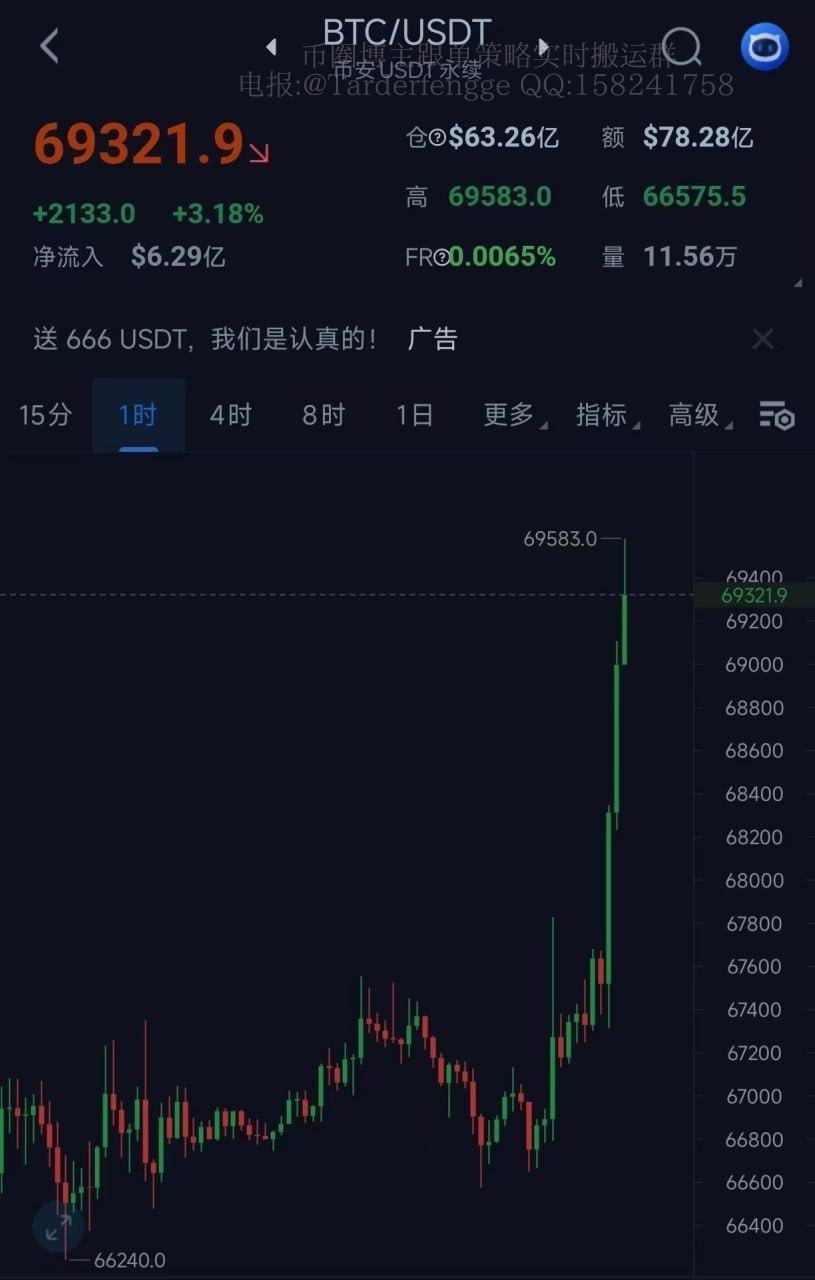Select the 1时 timeframe
The height and width of the screenshot is (1280, 815).
[x=138, y=415]
